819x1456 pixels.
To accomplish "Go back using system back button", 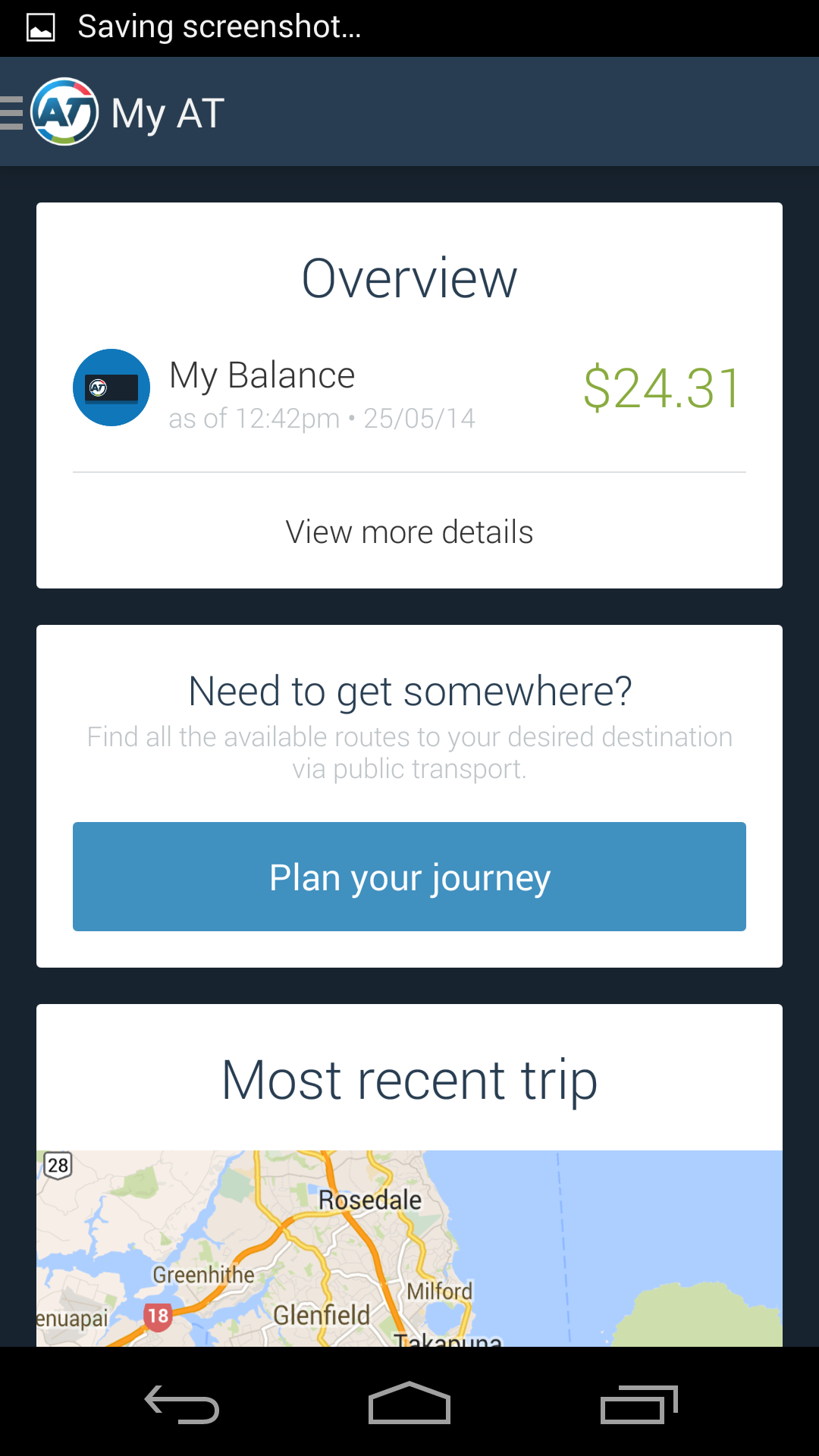I will pos(182,1403).
